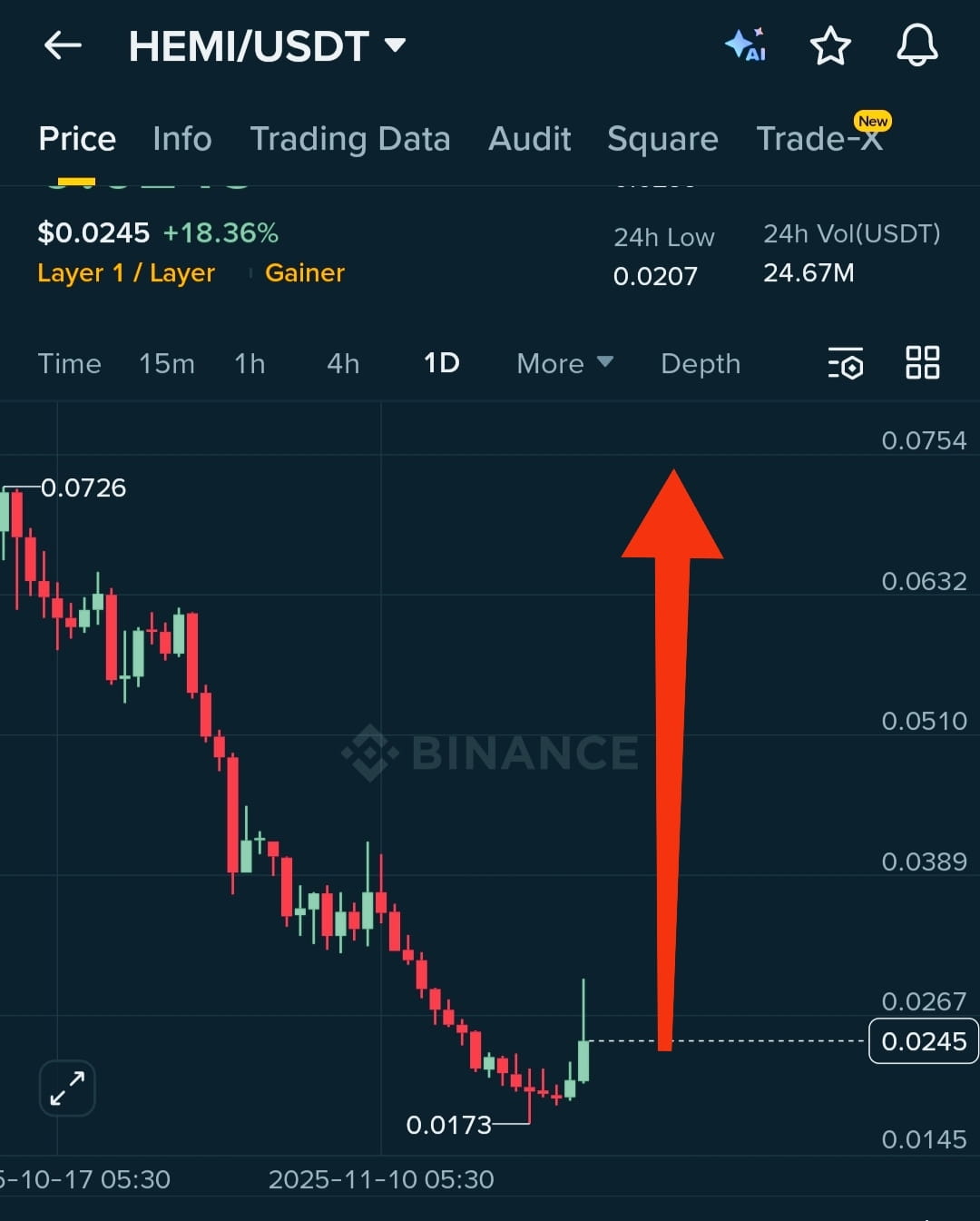Switch to the Depth chart

pyautogui.click(x=701, y=363)
